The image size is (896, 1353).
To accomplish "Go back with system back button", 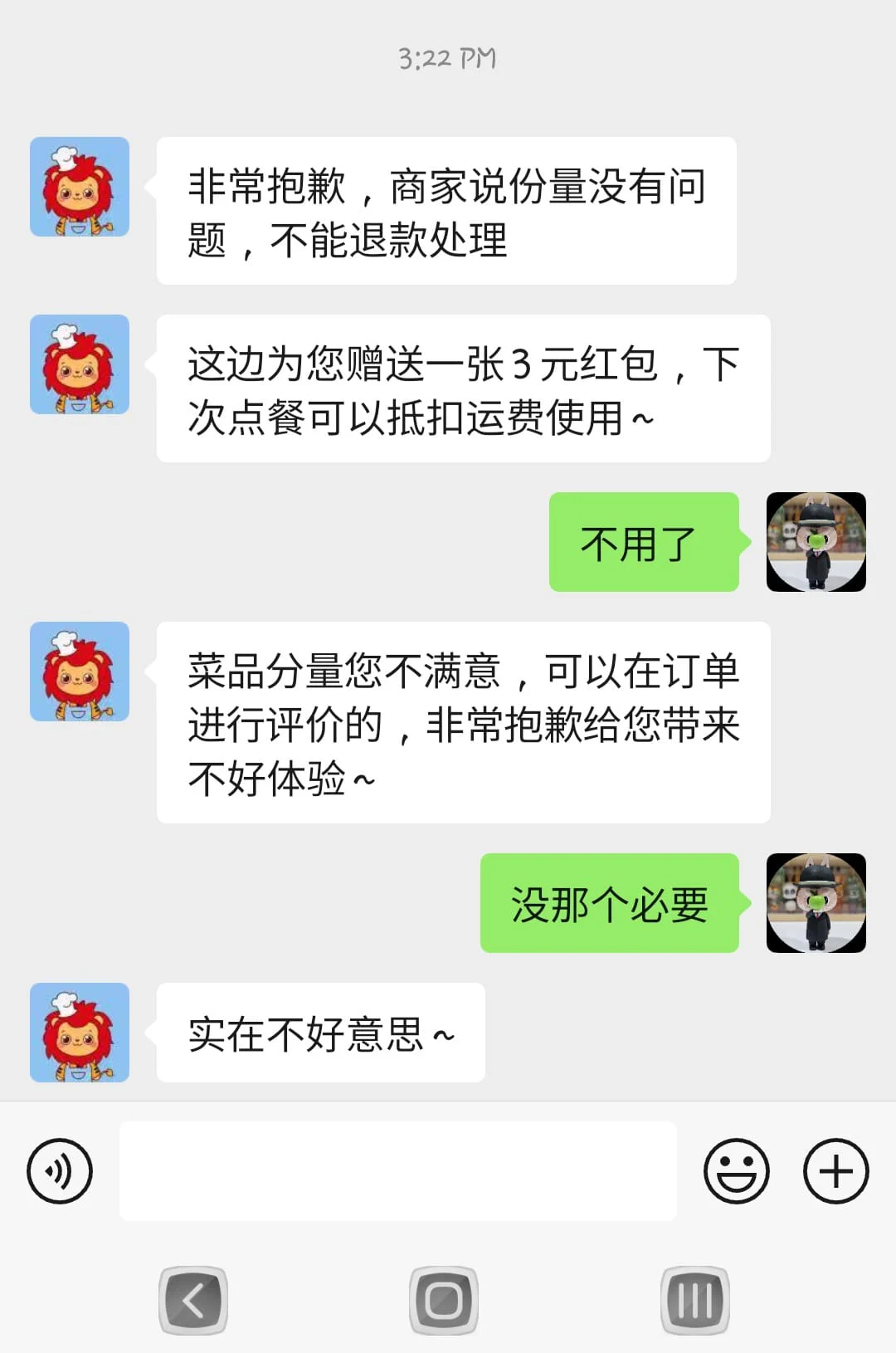I will 193,1301.
